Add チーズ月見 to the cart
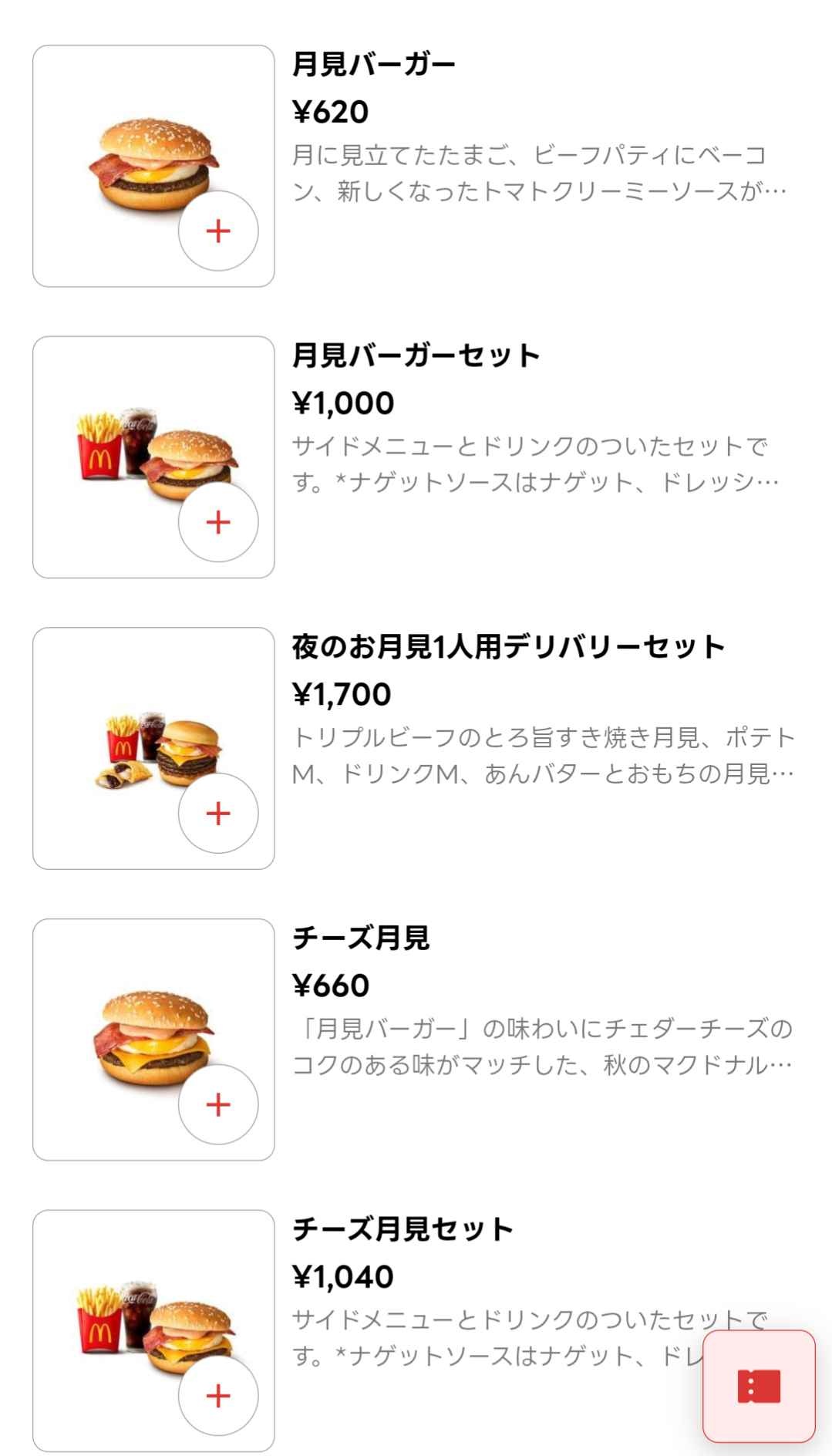 point(218,1104)
